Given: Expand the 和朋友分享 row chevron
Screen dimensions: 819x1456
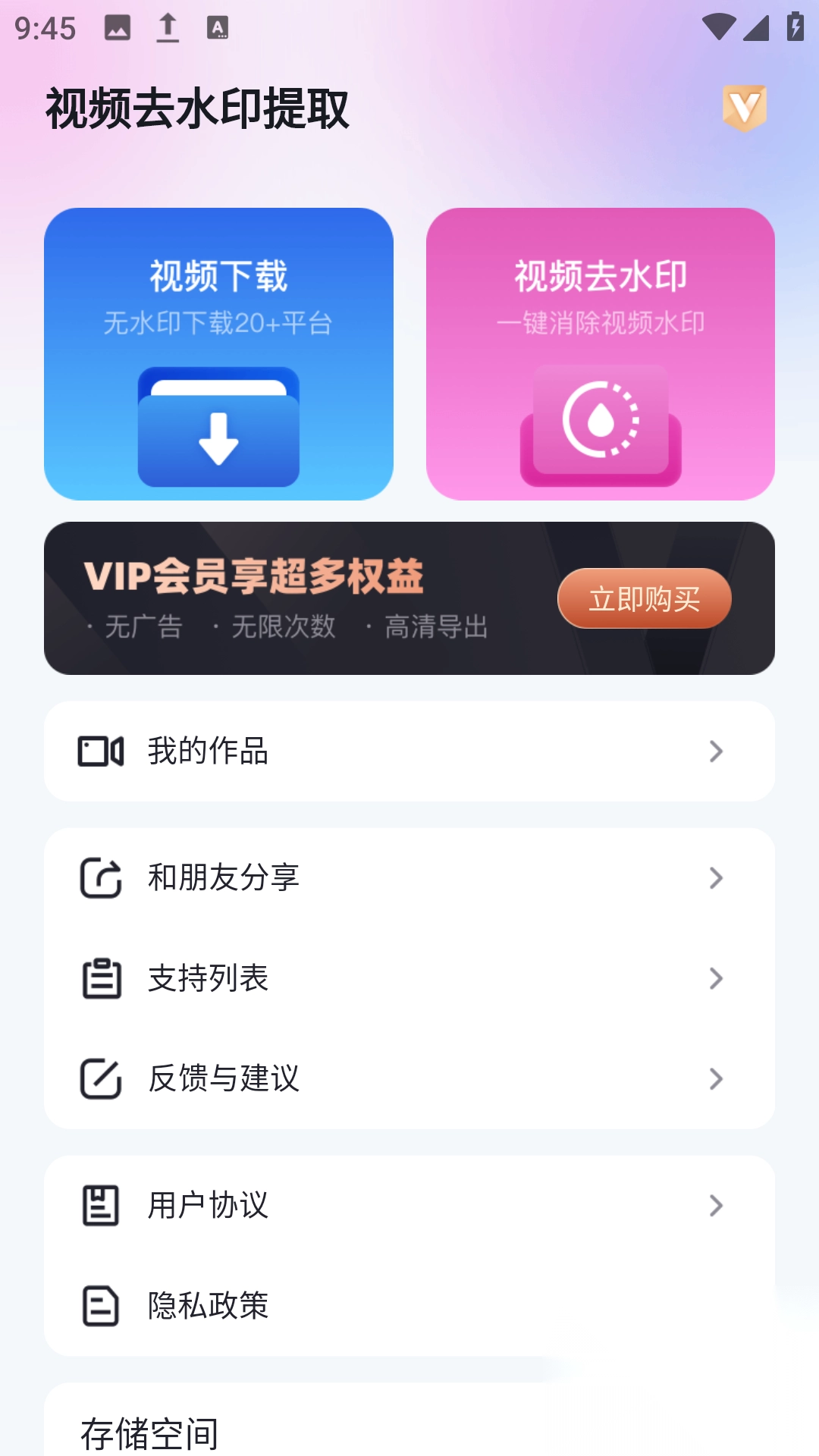Looking at the screenshot, I should tap(715, 878).
